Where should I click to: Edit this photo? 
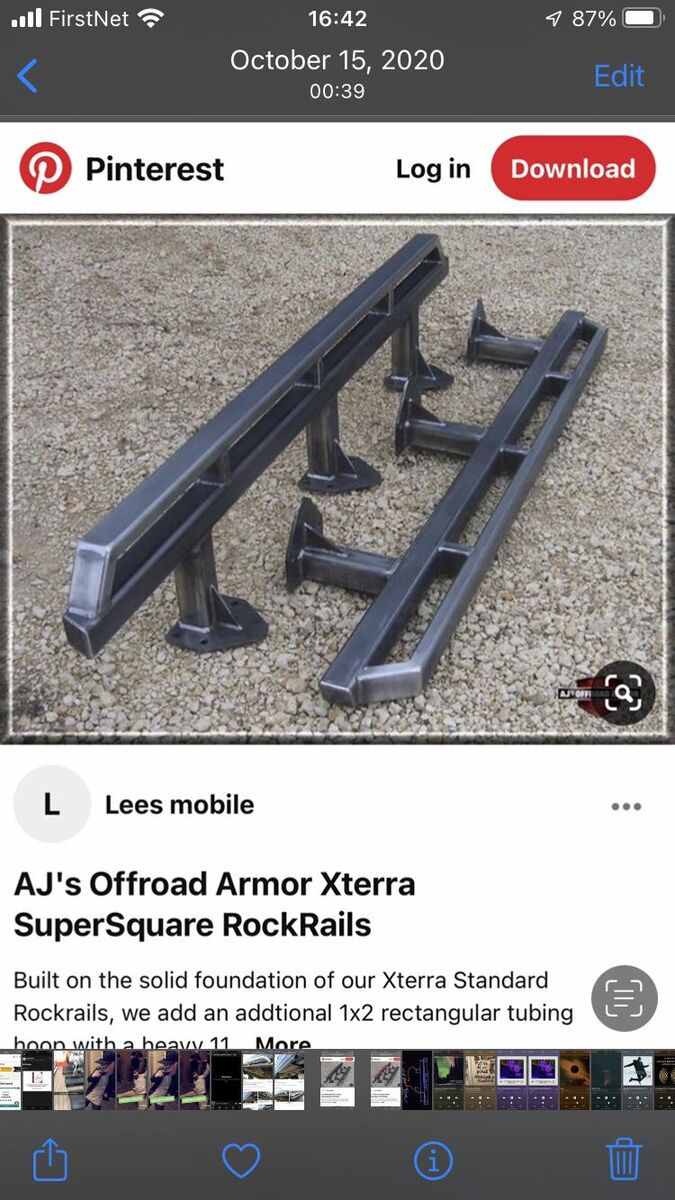(619, 76)
